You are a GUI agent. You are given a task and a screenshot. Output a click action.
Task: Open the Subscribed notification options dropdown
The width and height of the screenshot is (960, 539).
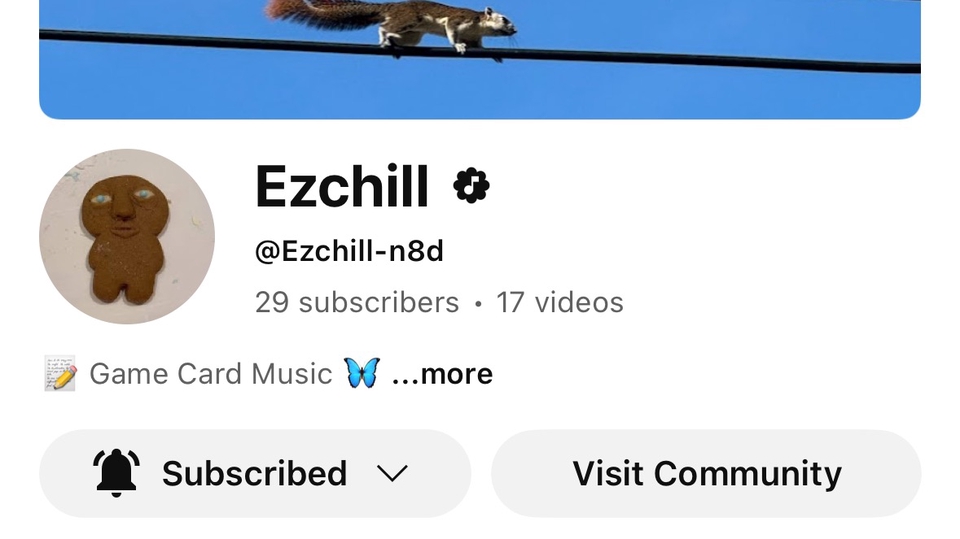coord(254,473)
